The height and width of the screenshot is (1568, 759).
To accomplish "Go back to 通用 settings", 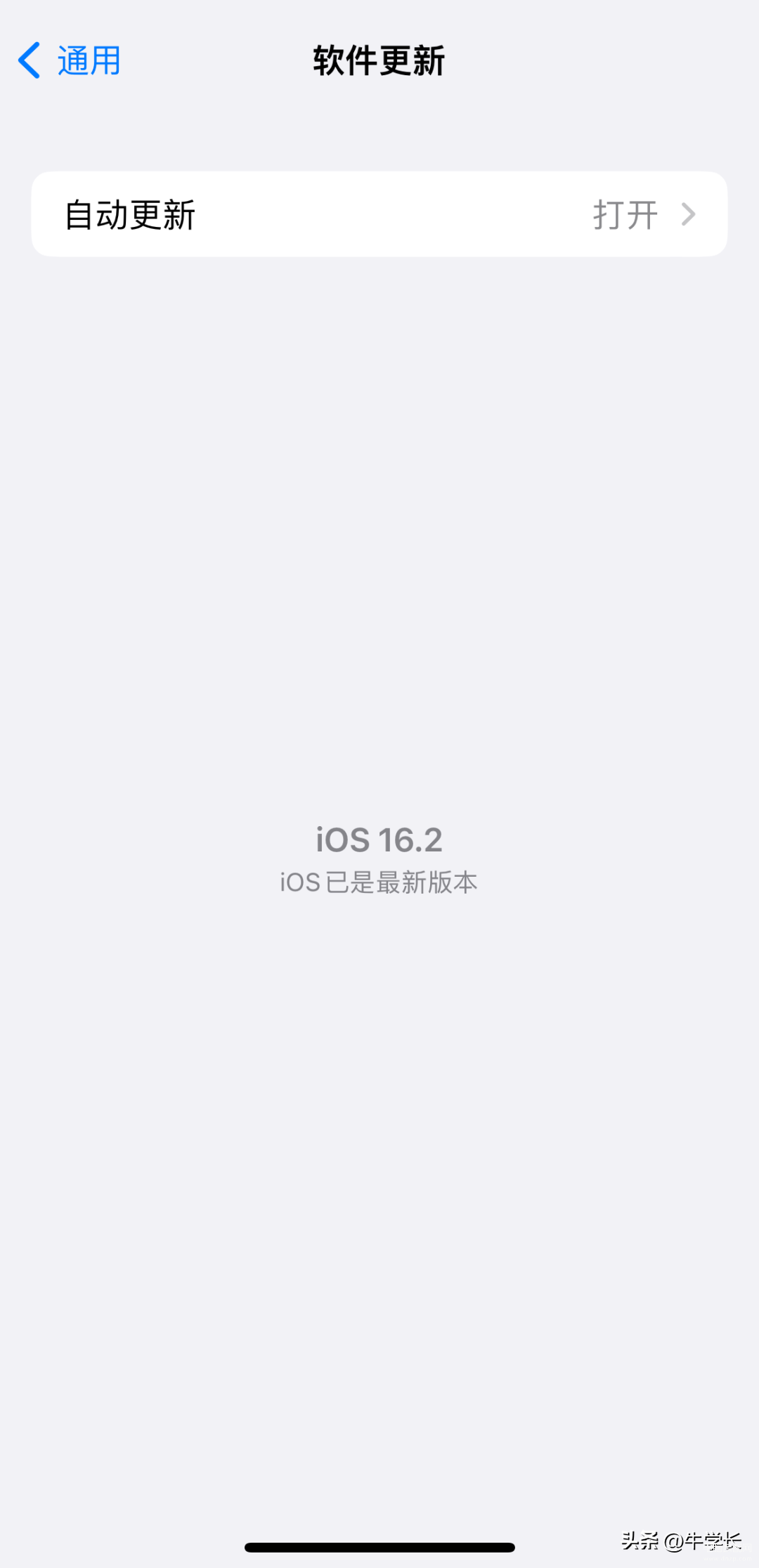I will 69,60.
